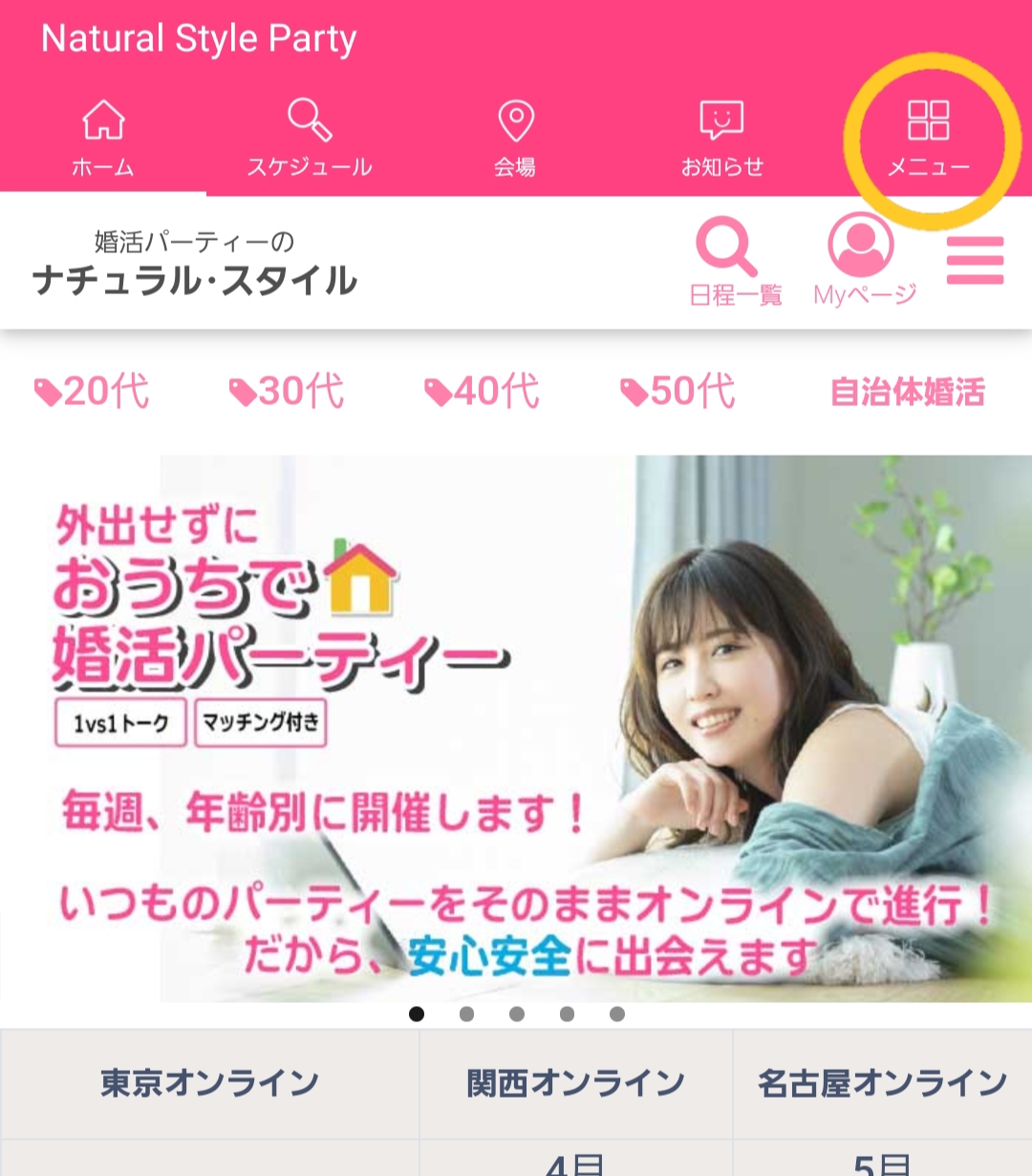Open the おうちで婚活パーティー banner
Screen dimensions: 1032x1176
pos(516,728)
